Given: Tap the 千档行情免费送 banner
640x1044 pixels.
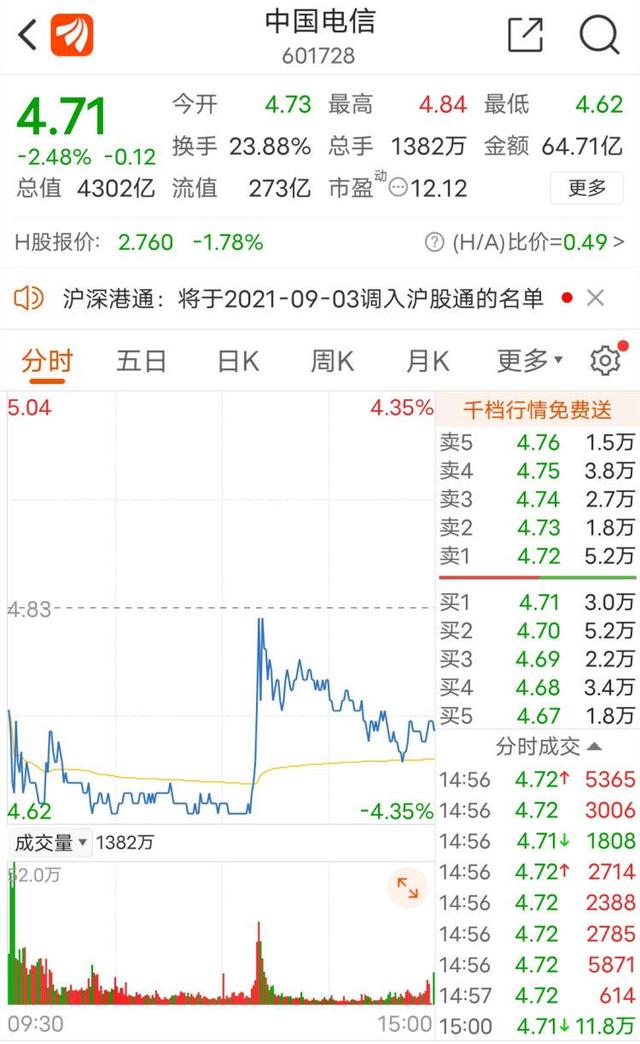Looking at the screenshot, I should point(537,409).
